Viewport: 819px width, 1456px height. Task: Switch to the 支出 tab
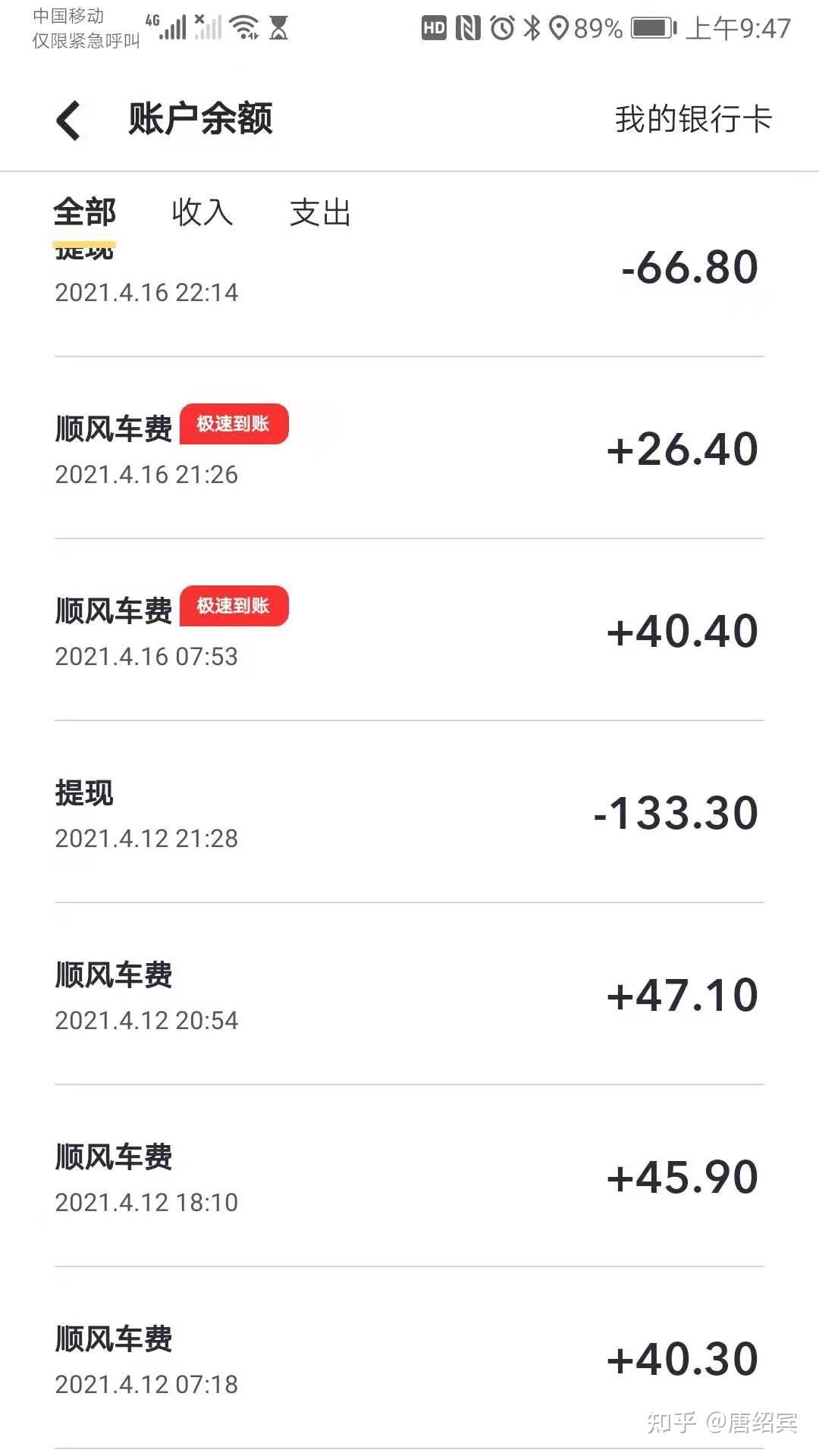tap(320, 212)
